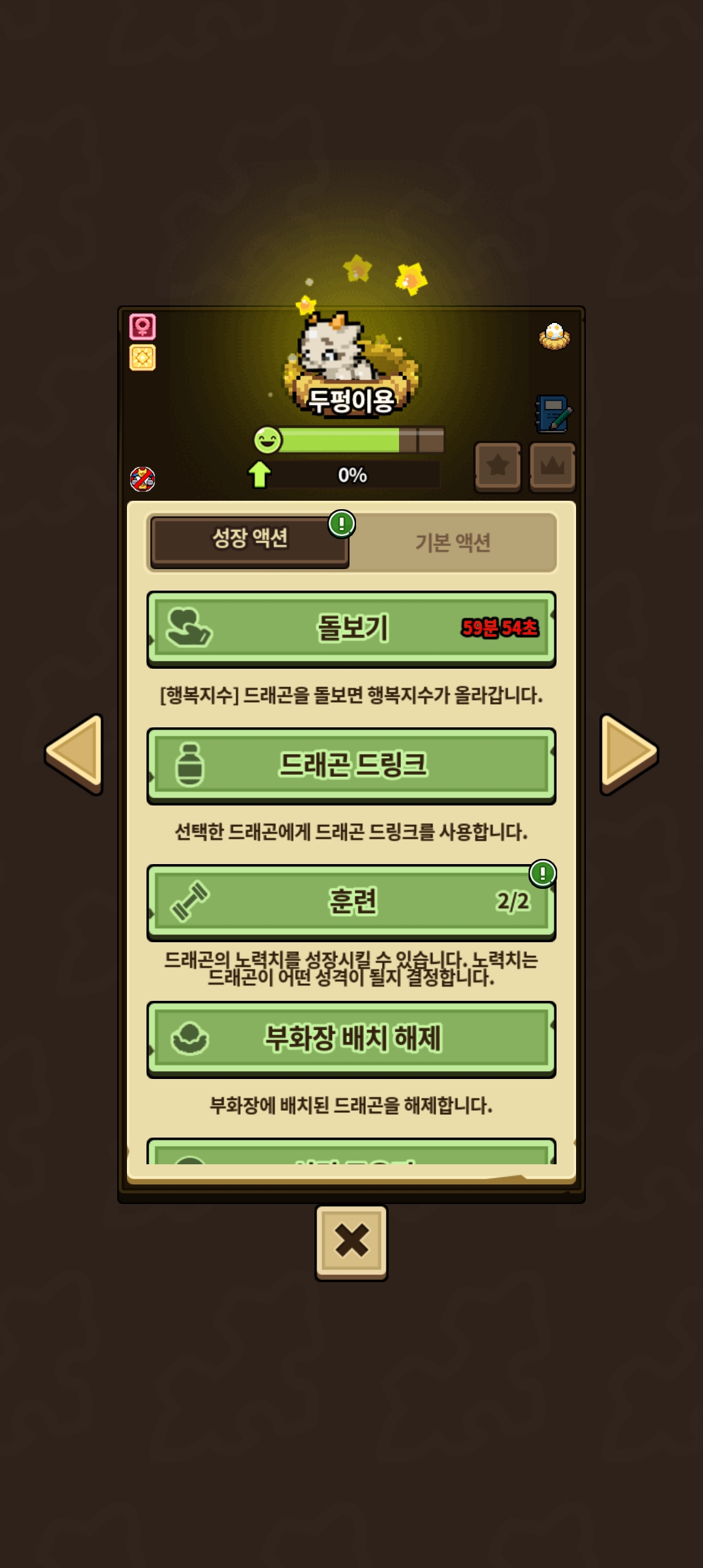Open the notebook edit icon
Viewport: 703px width, 1568px height.
(553, 414)
